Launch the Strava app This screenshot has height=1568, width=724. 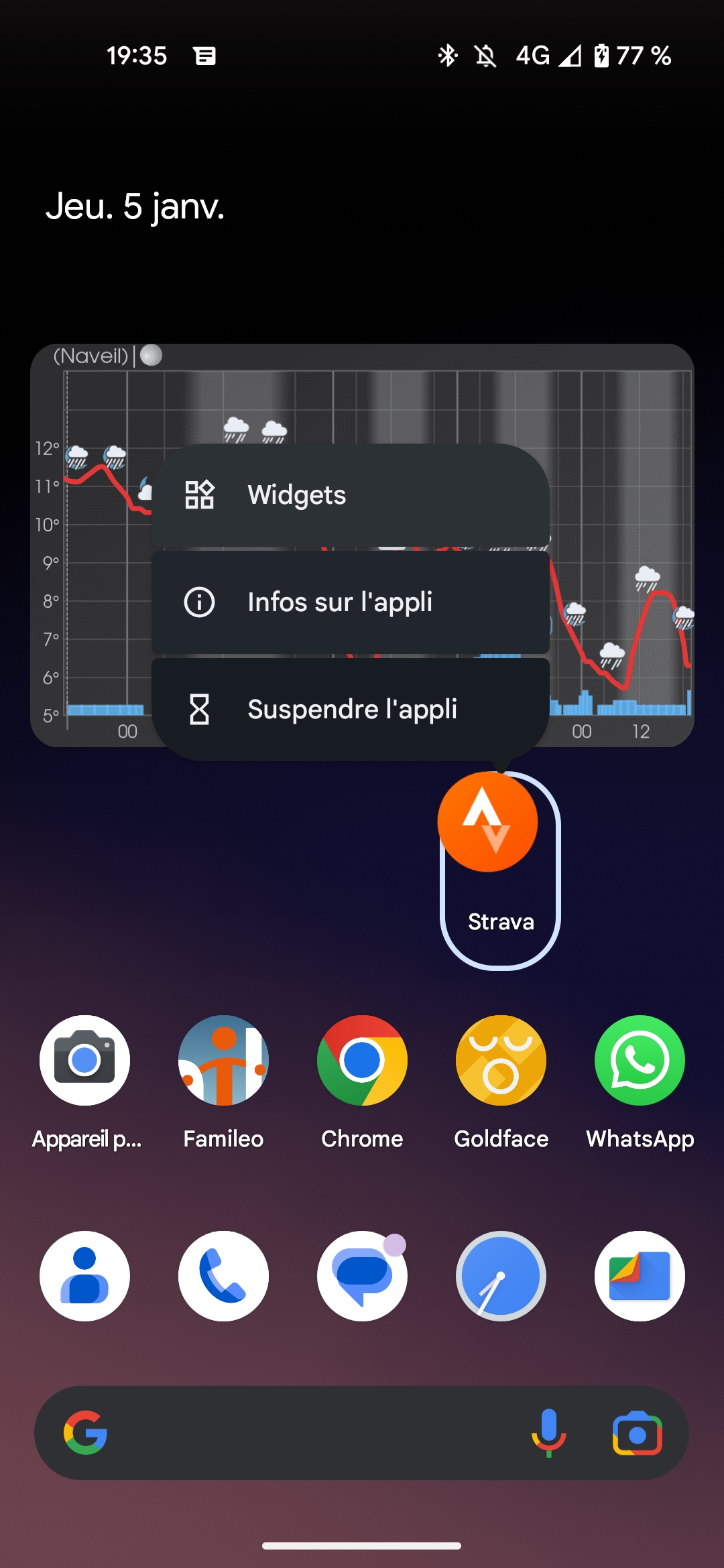(489, 823)
